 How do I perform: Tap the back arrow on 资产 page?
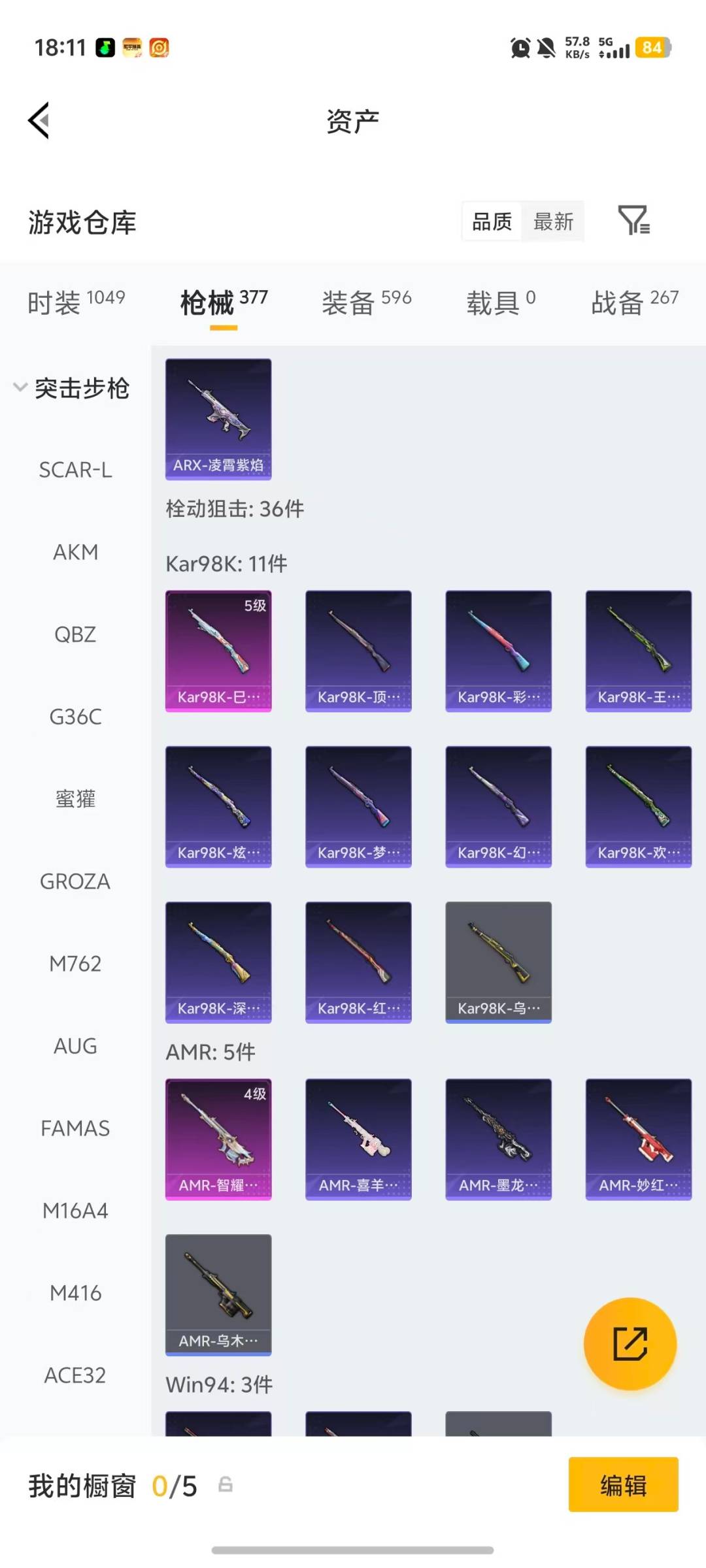(39, 120)
